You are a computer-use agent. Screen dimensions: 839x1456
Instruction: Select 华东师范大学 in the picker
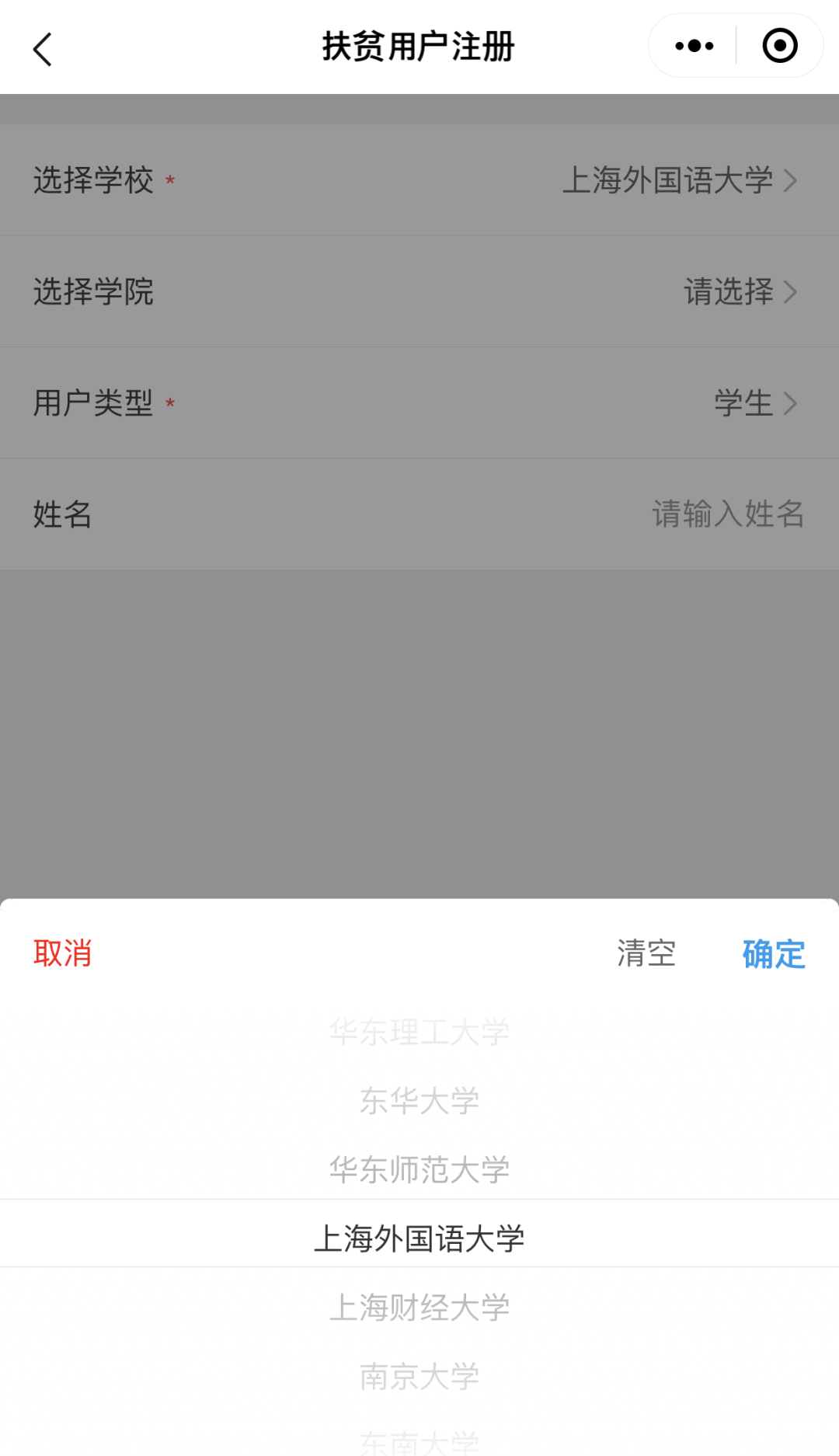[x=419, y=1169]
